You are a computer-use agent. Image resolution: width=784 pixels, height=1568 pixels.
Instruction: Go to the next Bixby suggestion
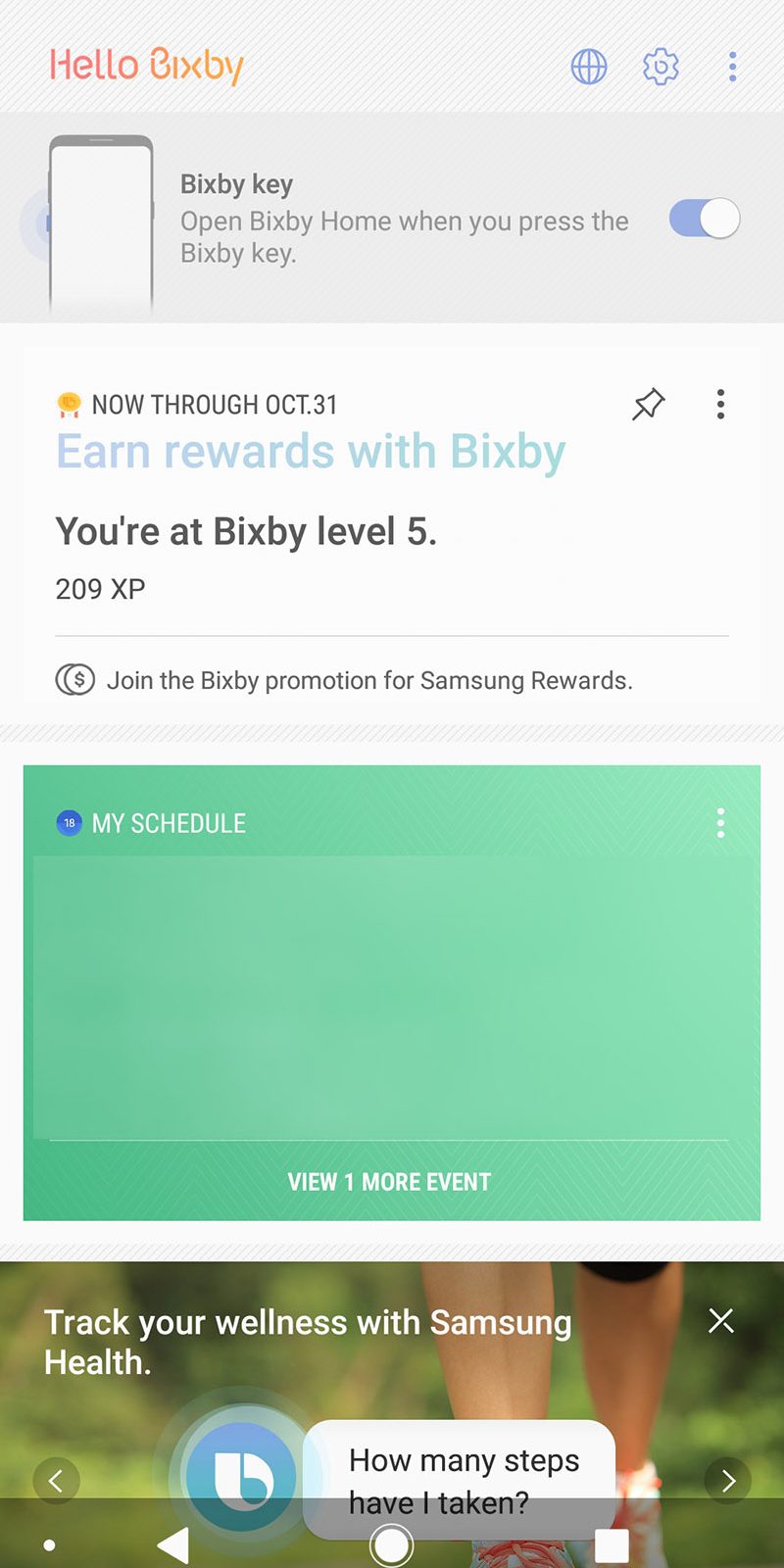point(728,1480)
